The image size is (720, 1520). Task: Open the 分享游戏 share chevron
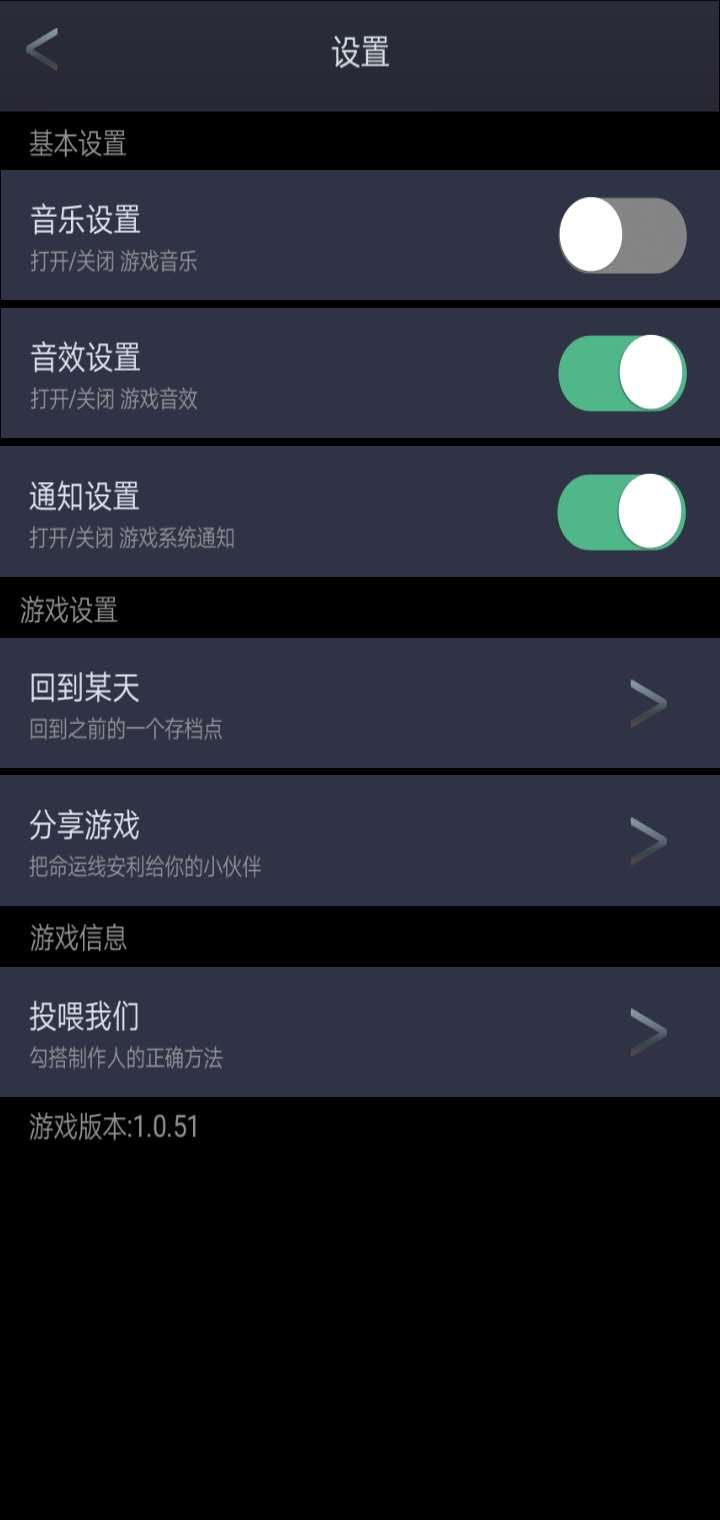646,841
